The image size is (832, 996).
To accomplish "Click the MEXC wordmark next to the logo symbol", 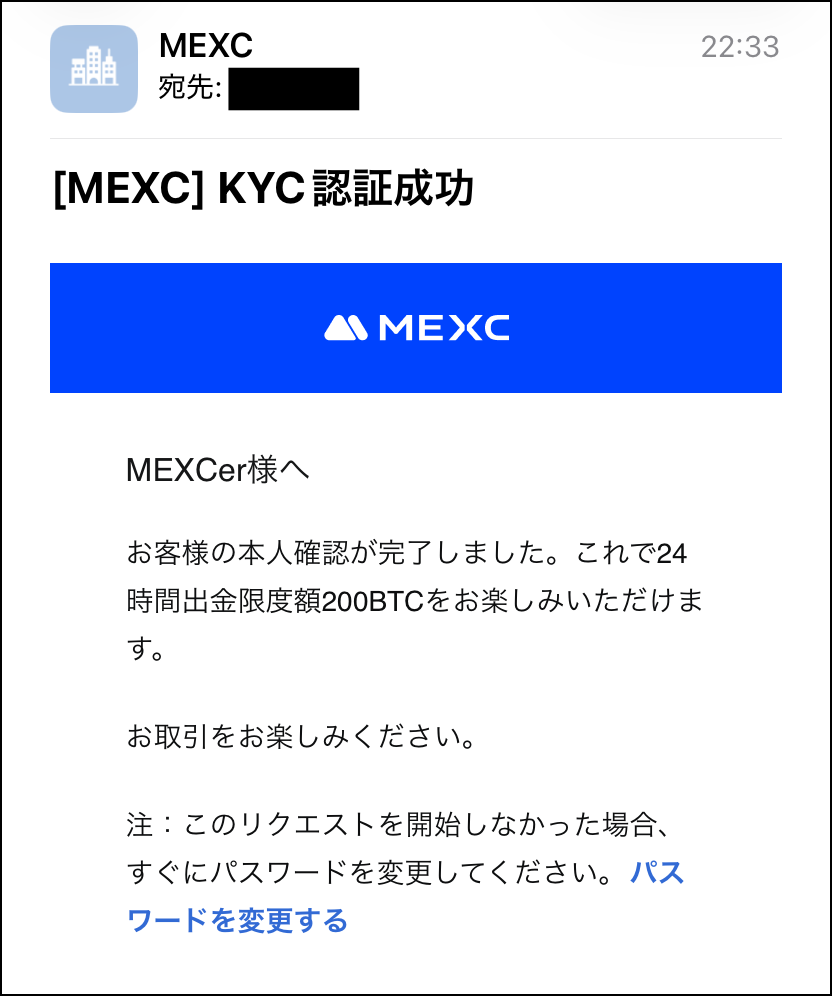I will (x=447, y=327).
